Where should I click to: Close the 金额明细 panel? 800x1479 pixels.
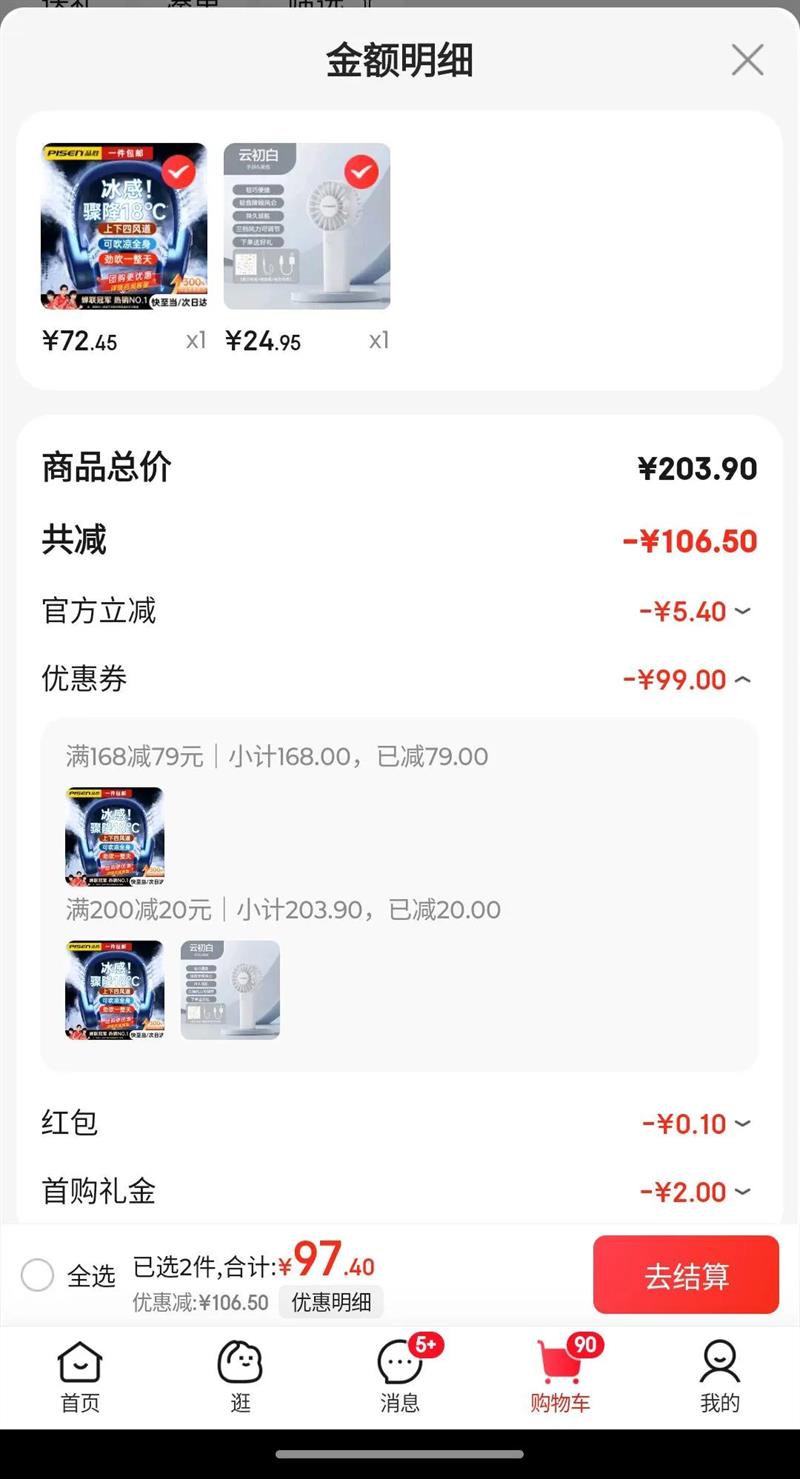point(747,60)
